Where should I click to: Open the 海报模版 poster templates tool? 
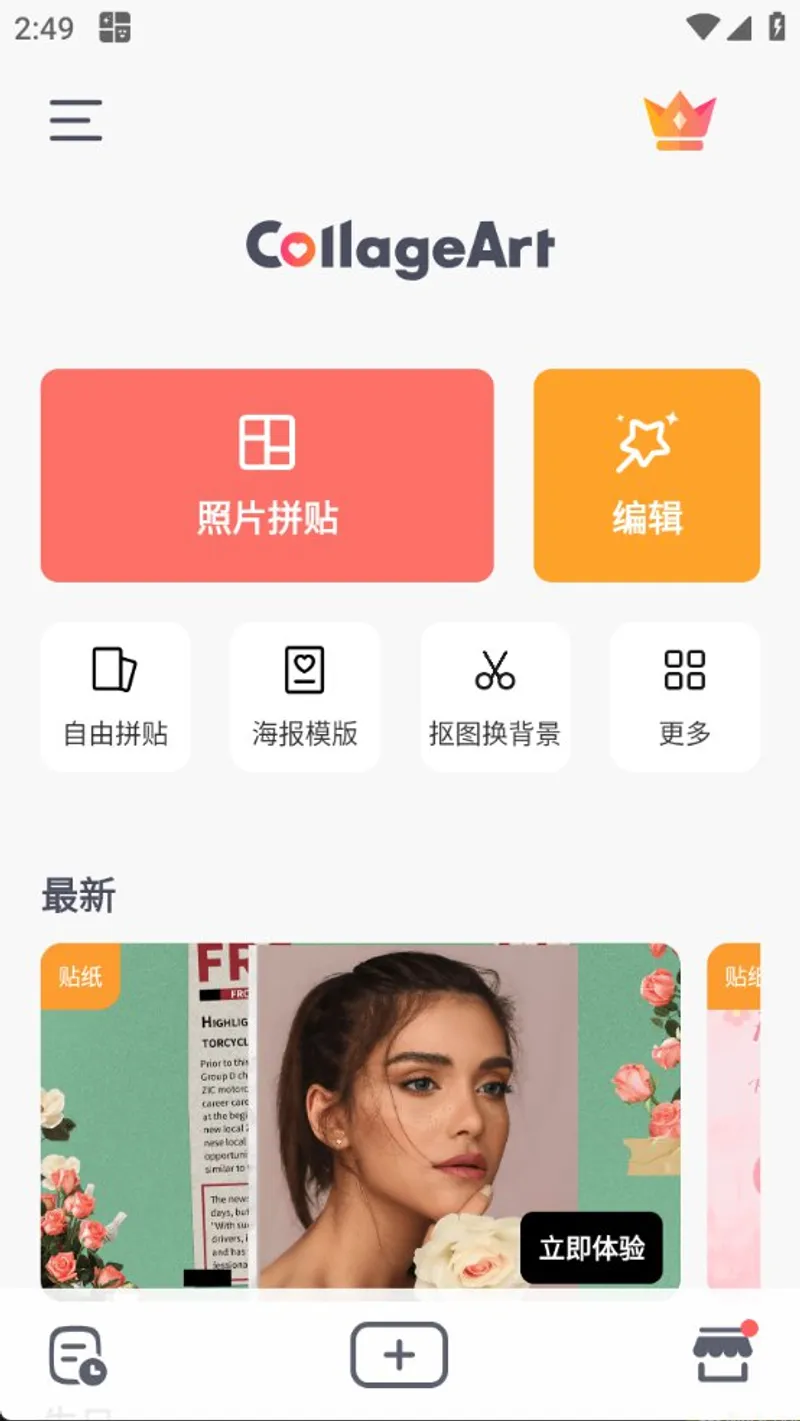point(305,696)
